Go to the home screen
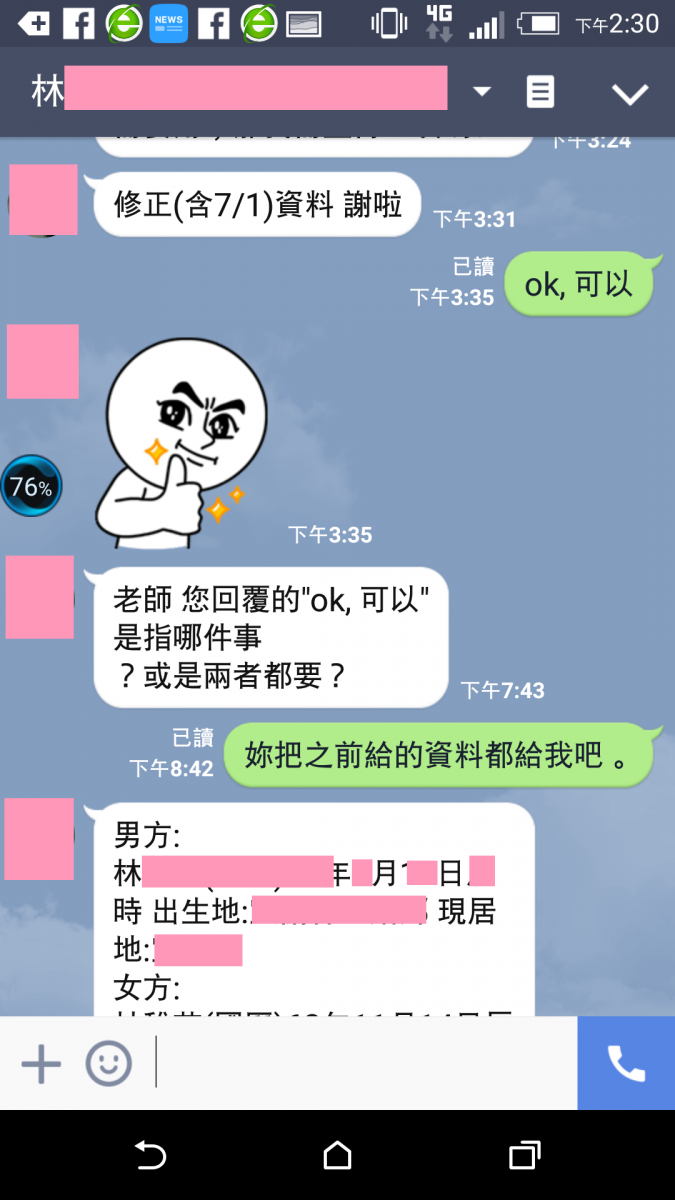This screenshot has width=675, height=1200. click(337, 1155)
